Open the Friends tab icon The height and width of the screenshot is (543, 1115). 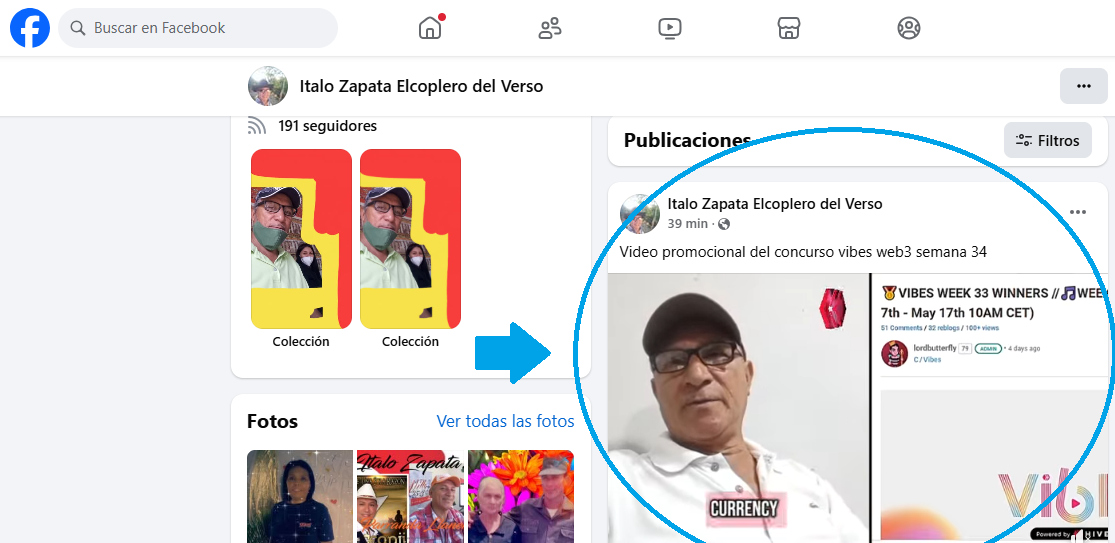click(550, 28)
